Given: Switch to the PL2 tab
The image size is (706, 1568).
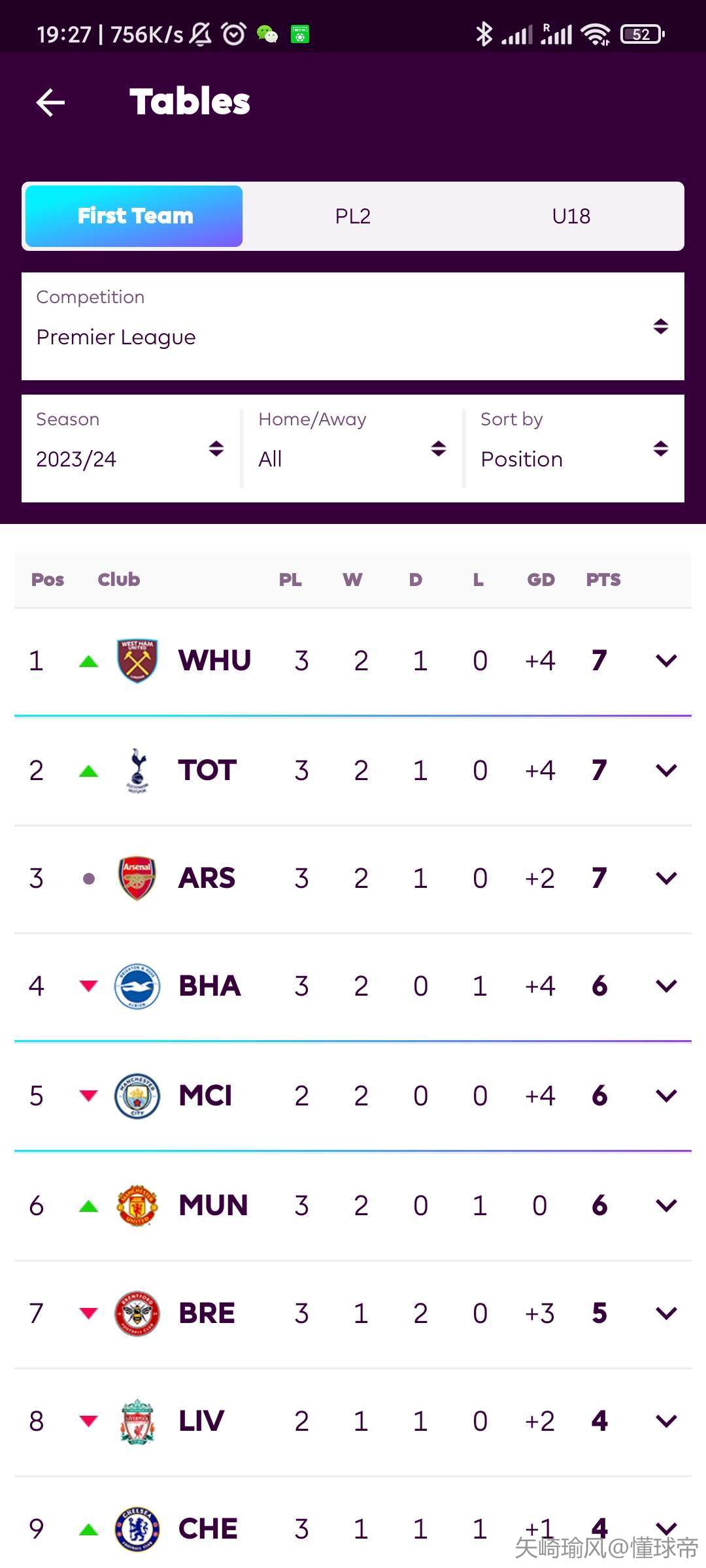Looking at the screenshot, I should click(x=353, y=216).
